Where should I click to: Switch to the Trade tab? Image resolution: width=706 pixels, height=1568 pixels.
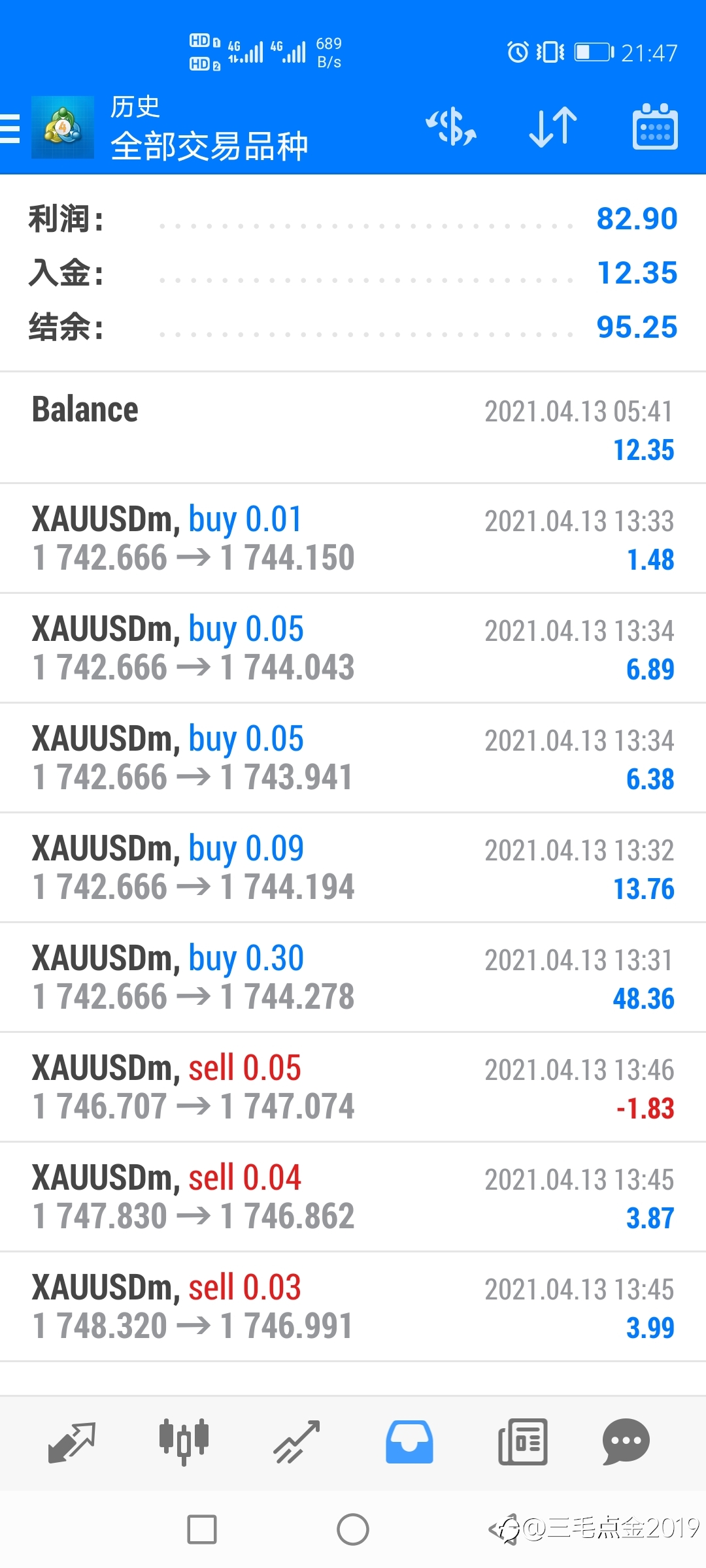click(x=297, y=1441)
